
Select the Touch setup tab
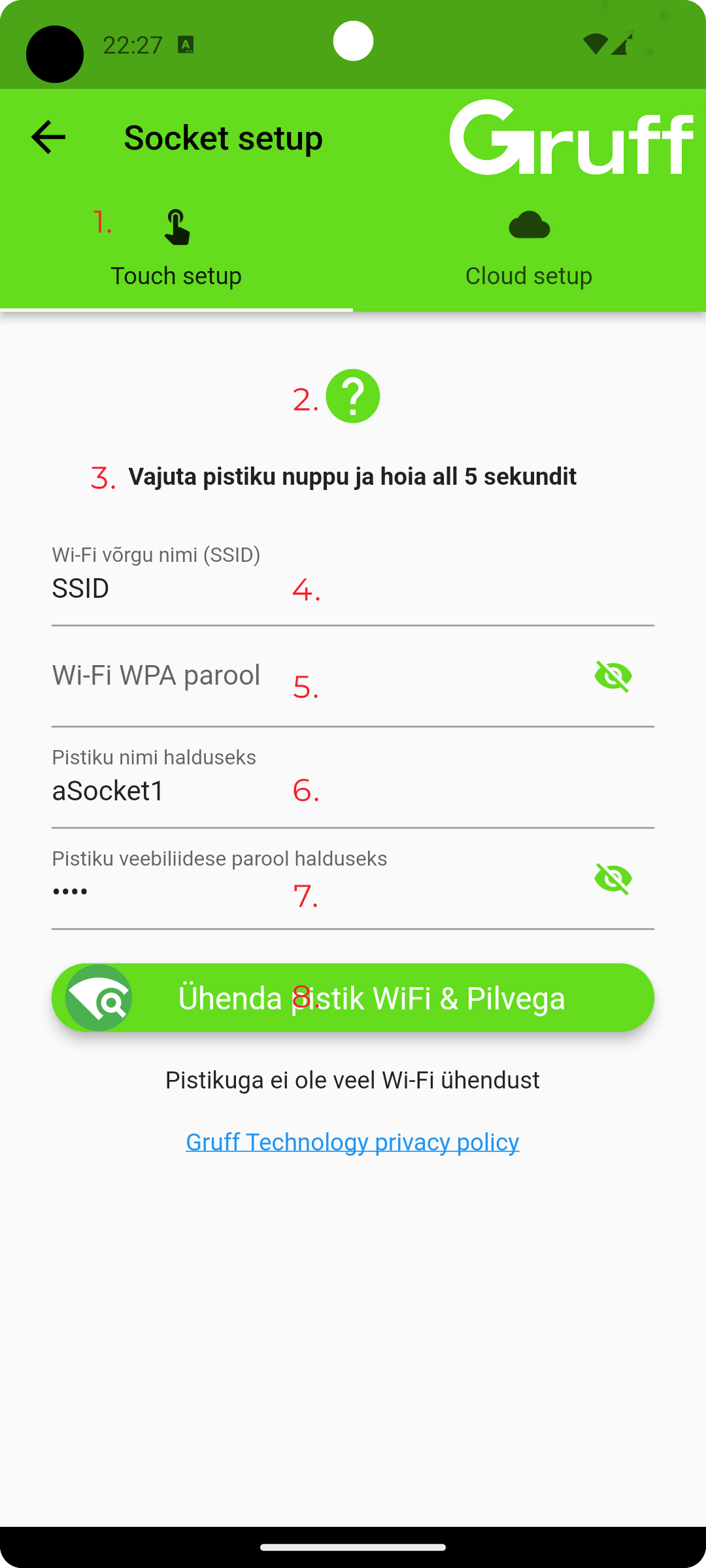[x=176, y=252]
